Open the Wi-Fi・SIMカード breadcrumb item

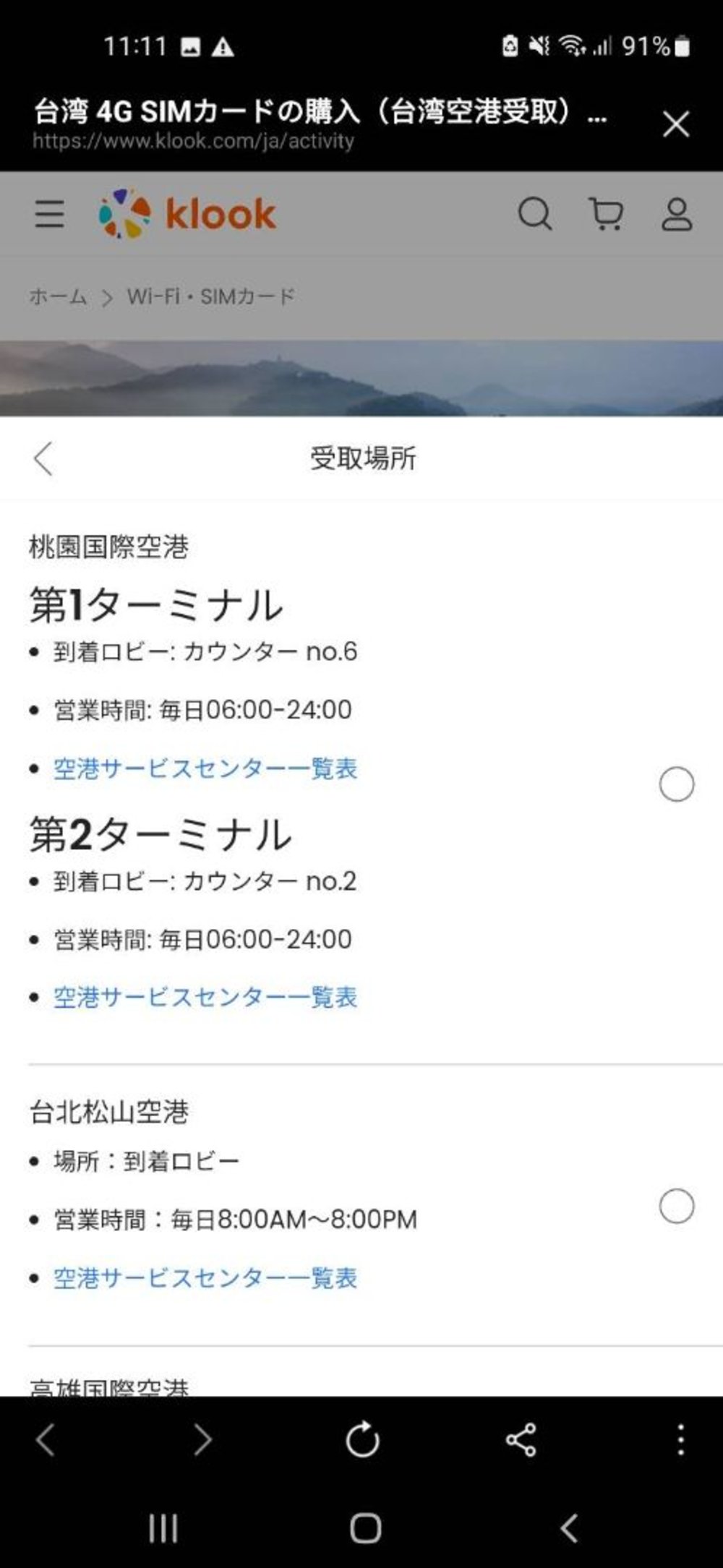pyautogui.click(x=211, y=296)
